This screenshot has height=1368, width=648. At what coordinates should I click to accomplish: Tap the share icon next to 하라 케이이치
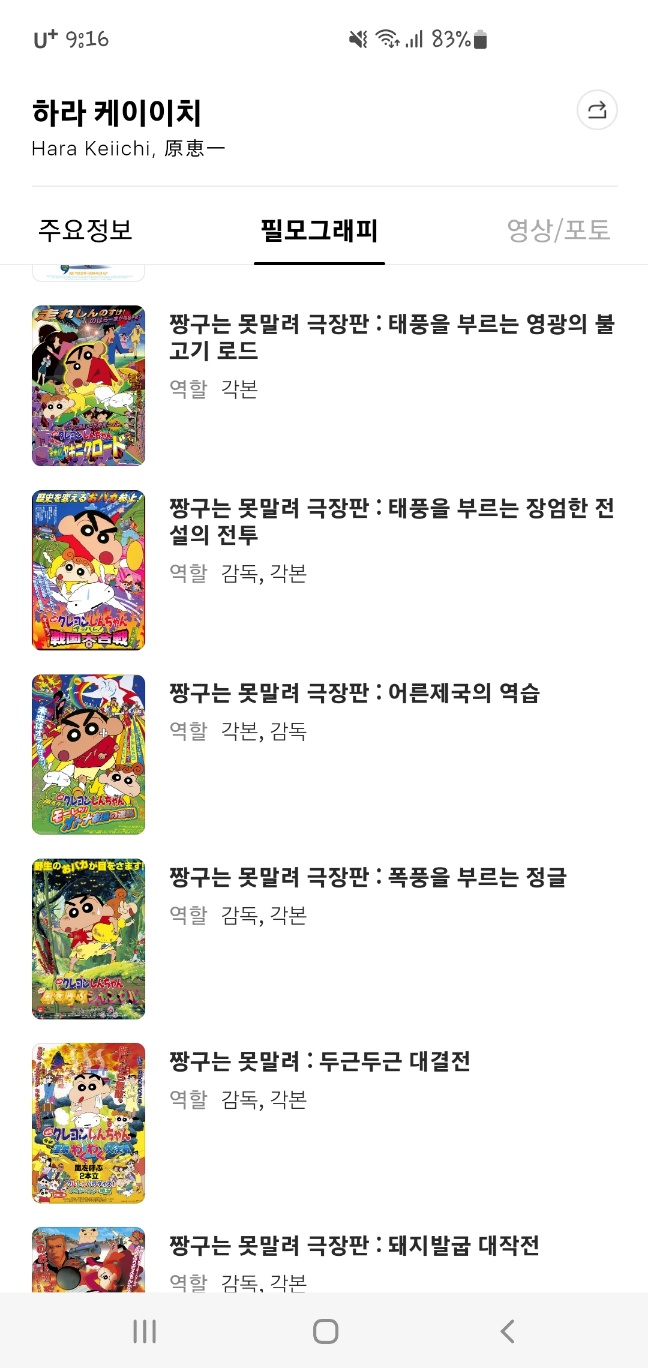pyautogui.click(x=597, y=111)
